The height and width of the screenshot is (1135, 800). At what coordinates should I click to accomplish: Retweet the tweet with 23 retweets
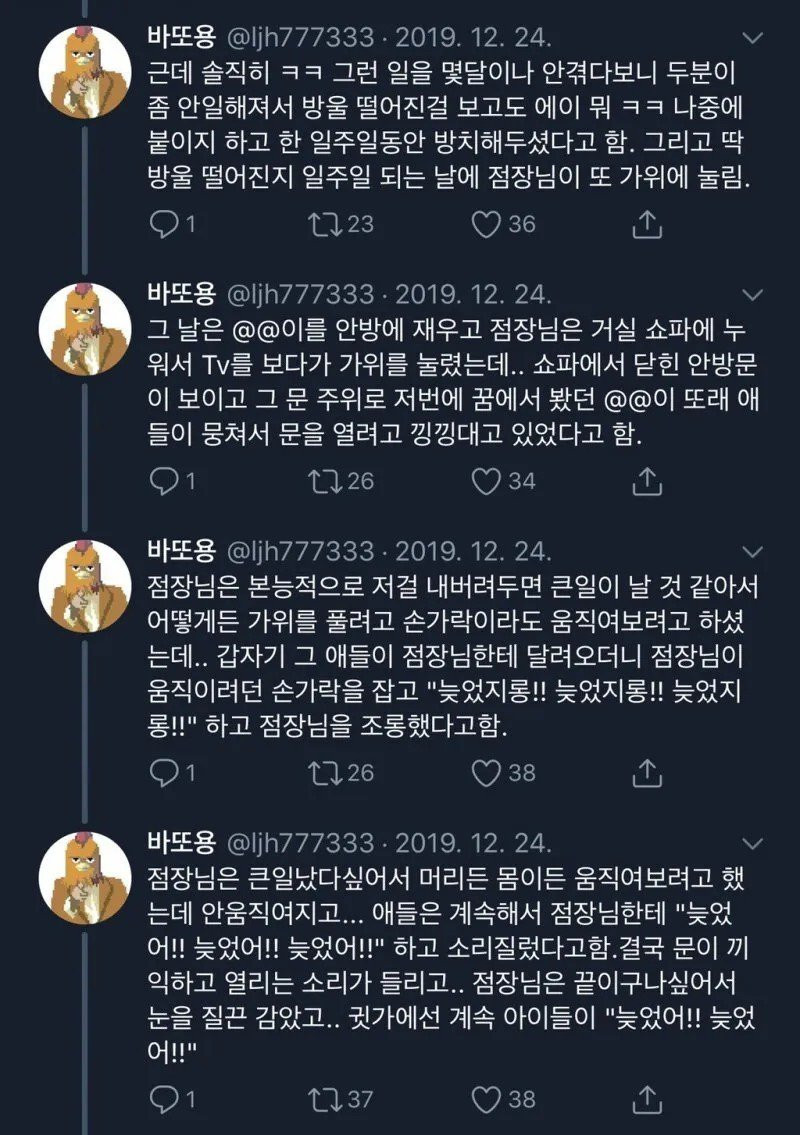point(323,225)
